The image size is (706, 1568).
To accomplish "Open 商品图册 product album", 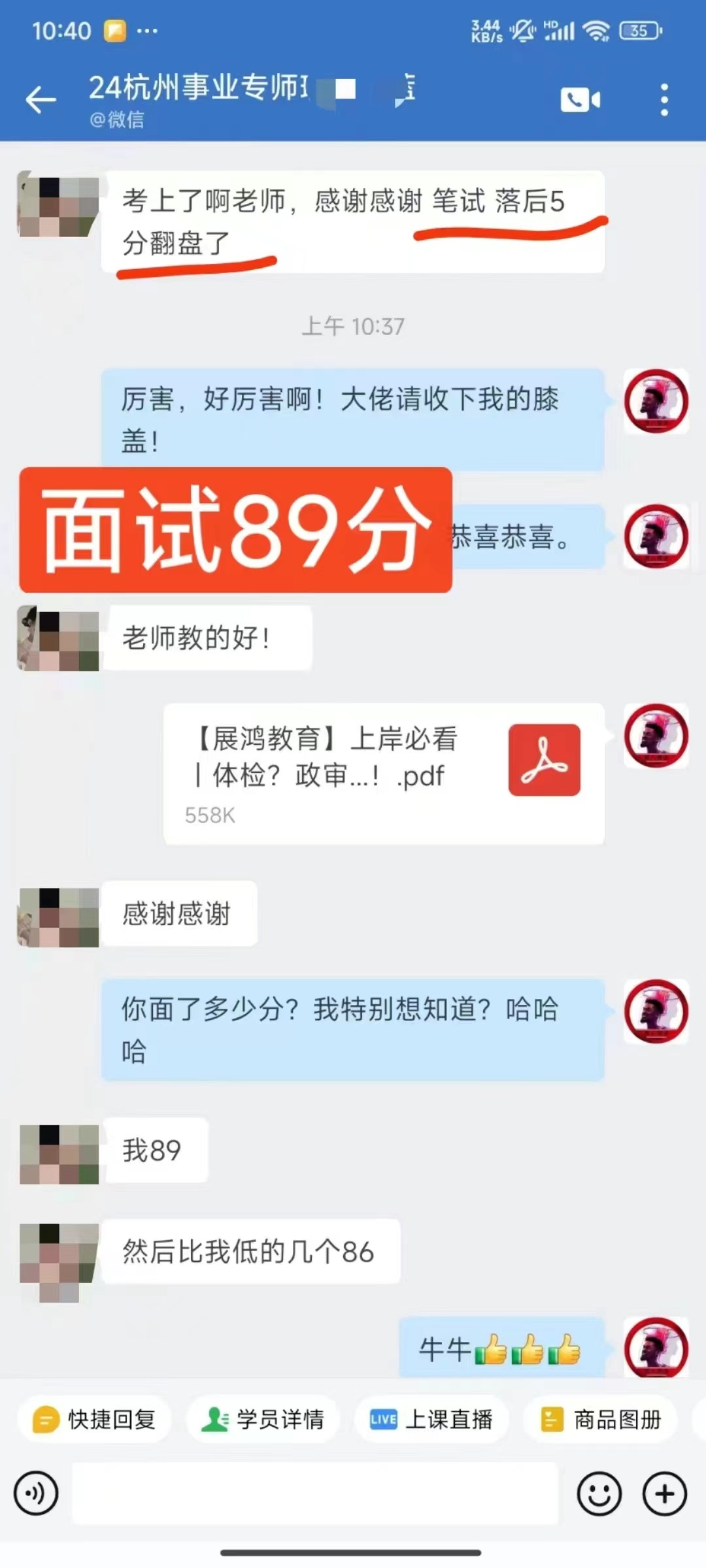I will click(600, 1419).
